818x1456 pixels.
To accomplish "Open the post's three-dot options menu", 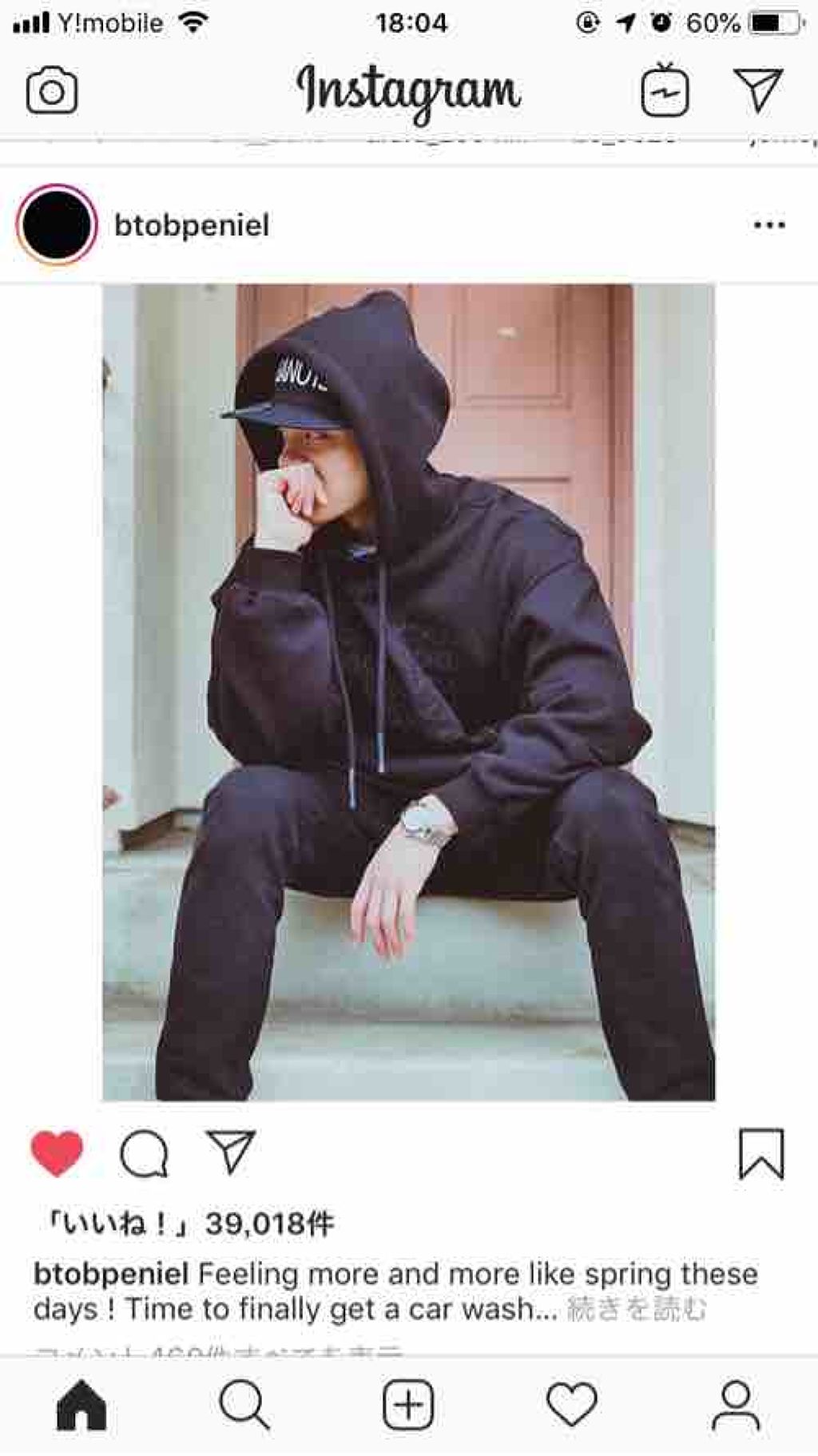I will point(768,225).
